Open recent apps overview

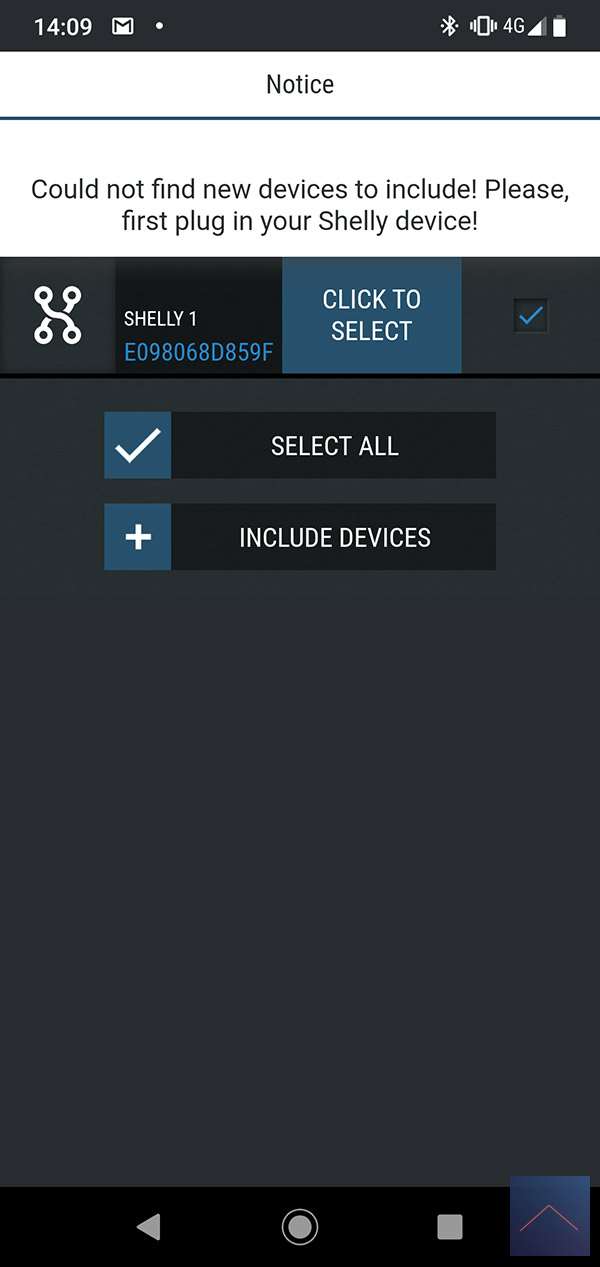450,1226
